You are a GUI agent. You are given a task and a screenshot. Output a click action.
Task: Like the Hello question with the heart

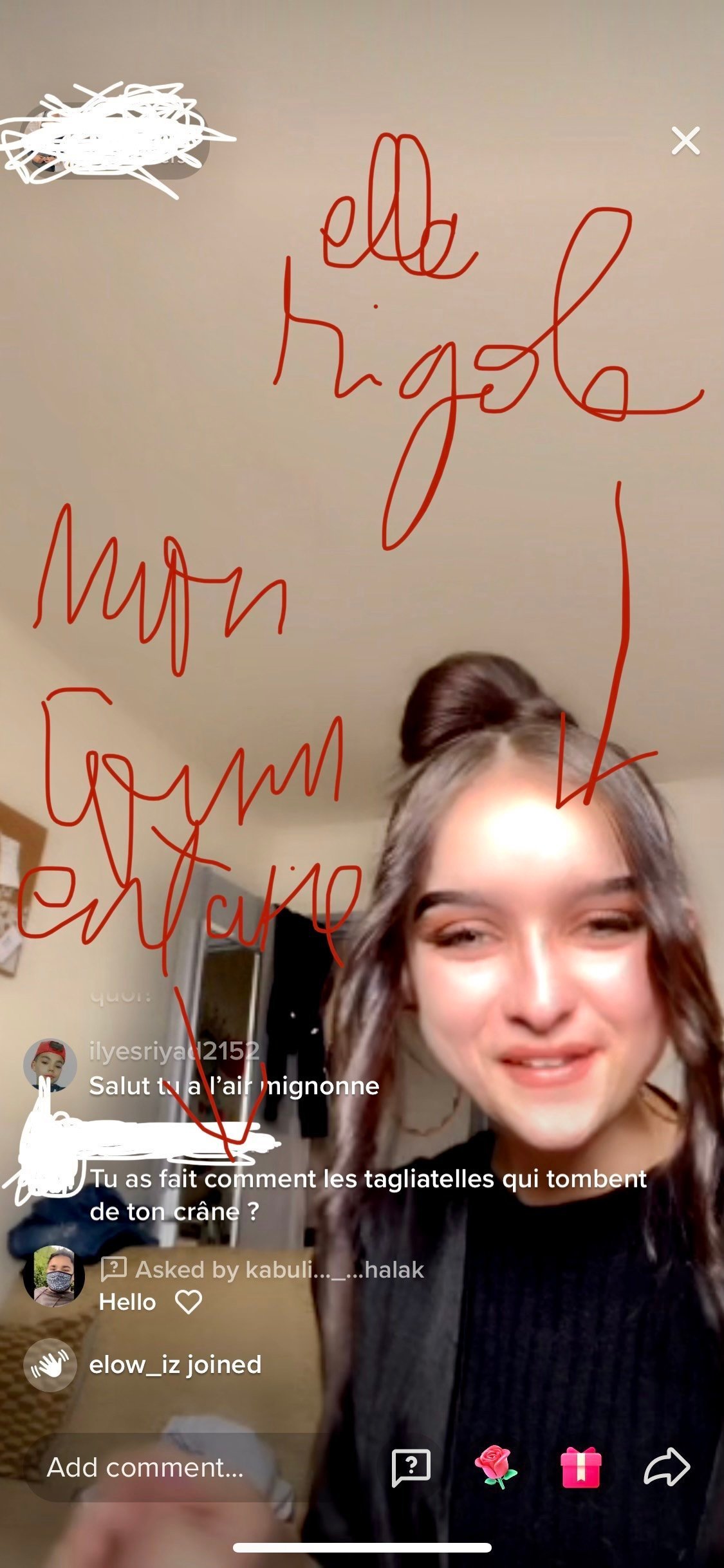pos(189,1302)
